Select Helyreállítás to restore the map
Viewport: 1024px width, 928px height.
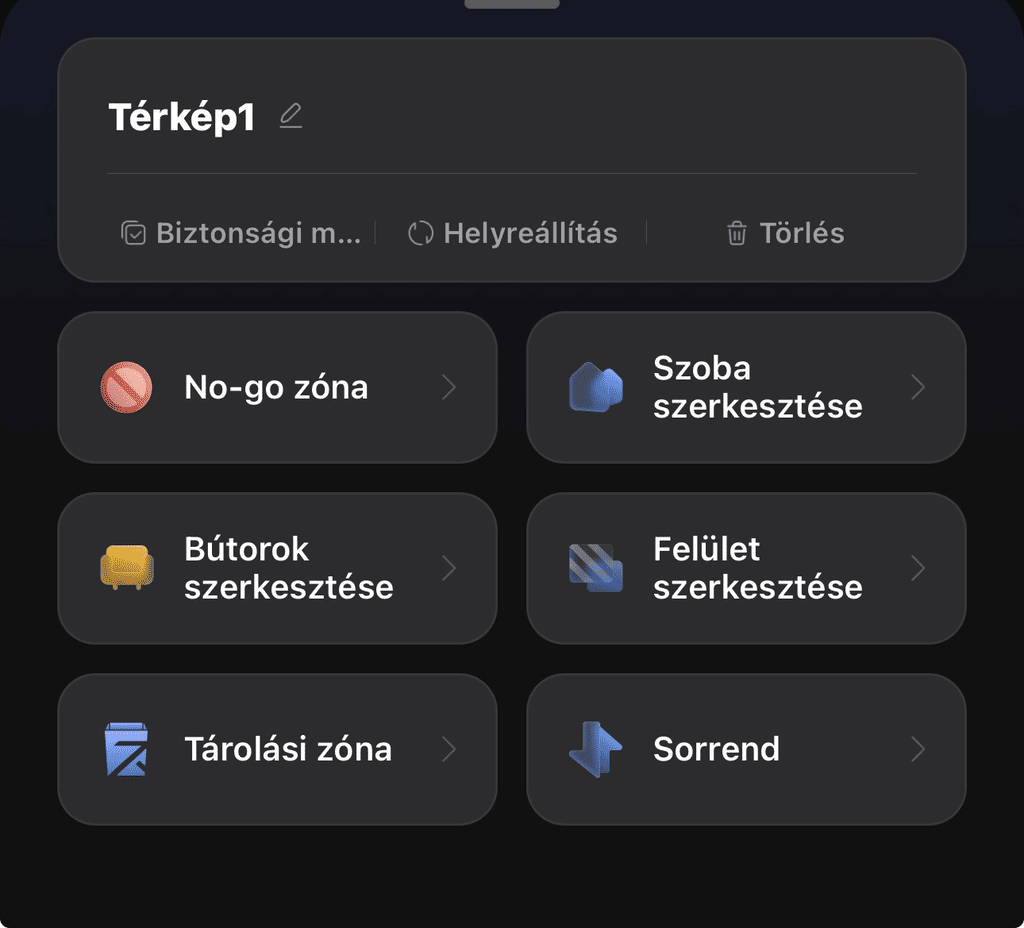513,233
